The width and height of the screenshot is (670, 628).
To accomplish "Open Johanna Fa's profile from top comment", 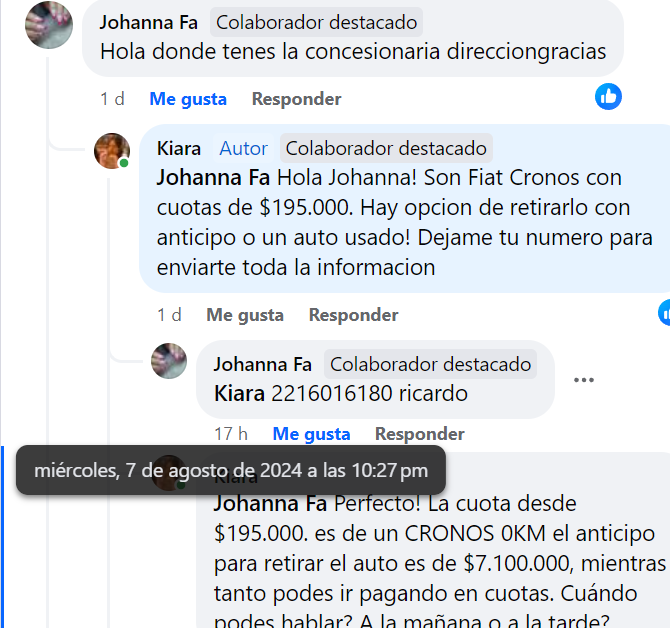I will coord(149,22).
